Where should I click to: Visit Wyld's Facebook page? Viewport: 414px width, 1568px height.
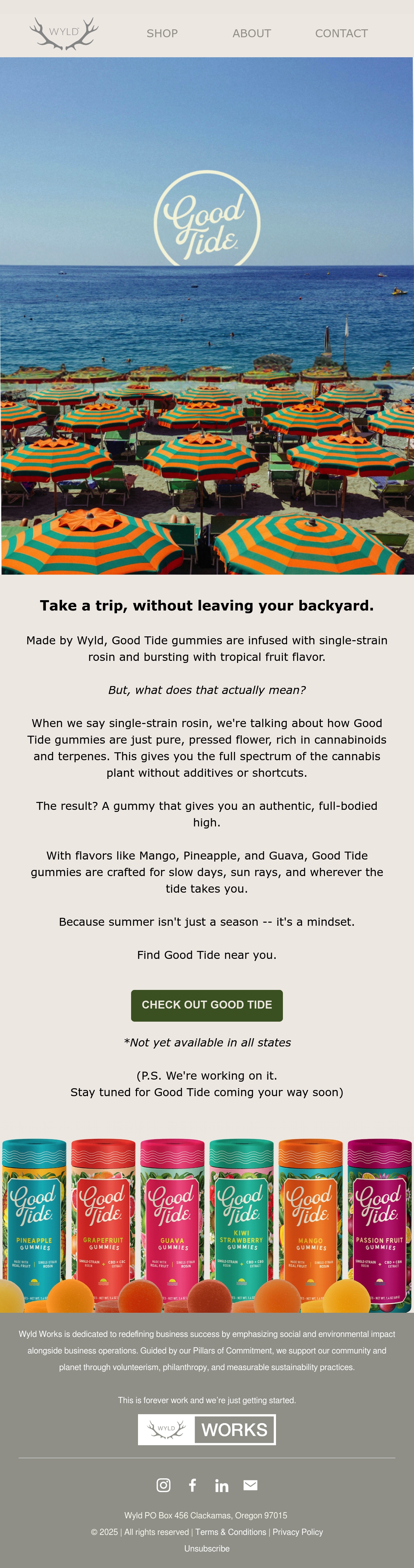193,1485
